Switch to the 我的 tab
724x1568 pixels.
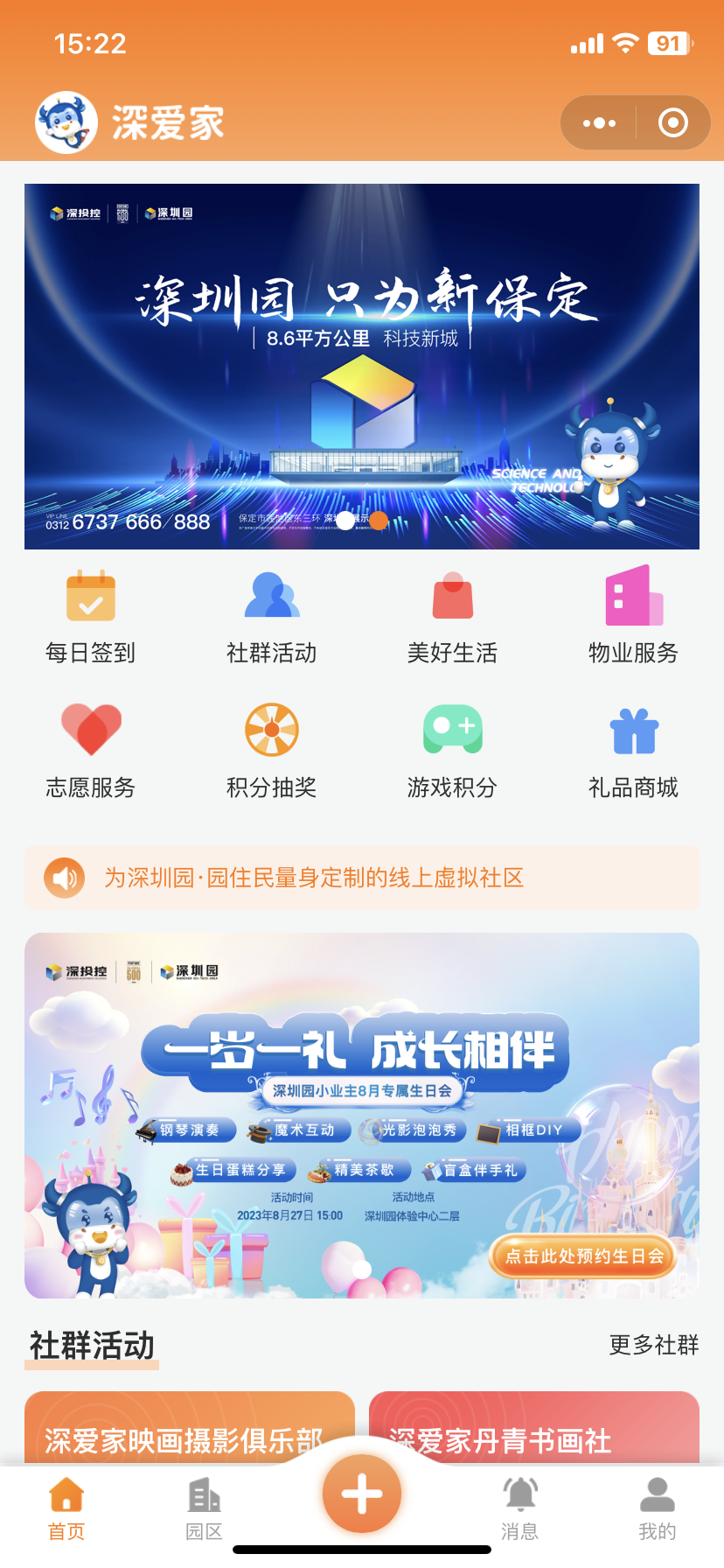(658, 1508)
